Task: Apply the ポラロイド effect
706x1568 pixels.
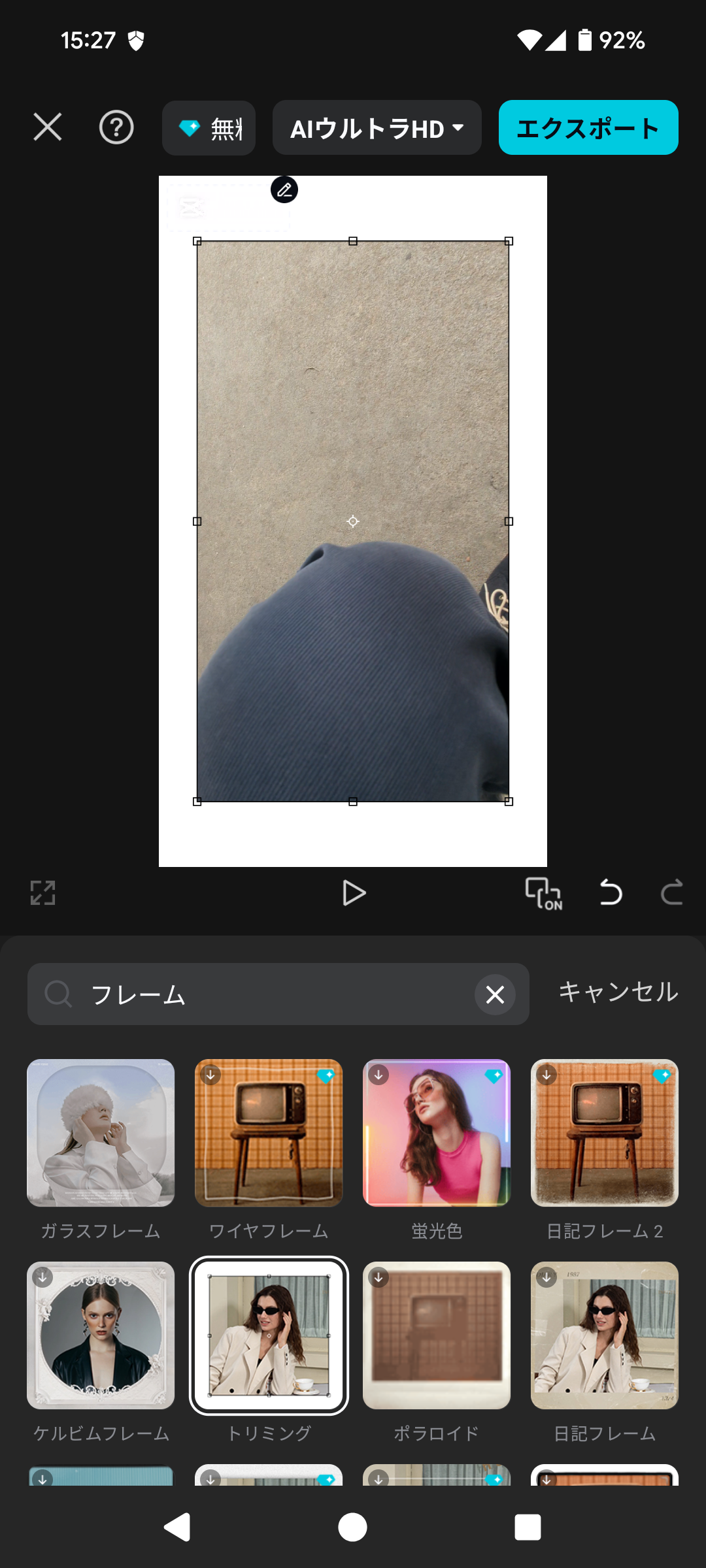Action: (x=437, y=1335)
